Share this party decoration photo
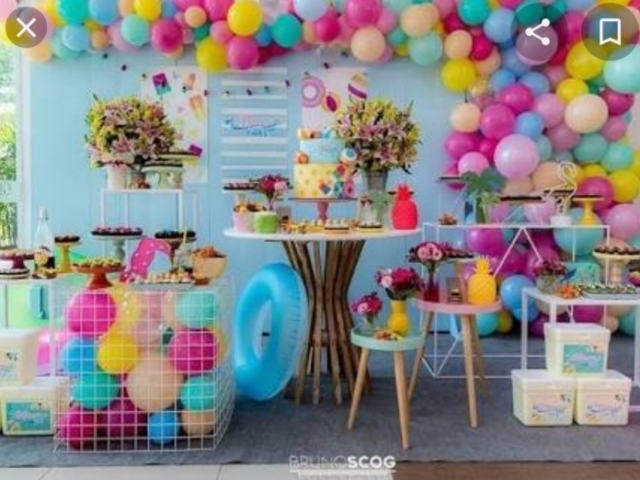The height and width of the screenshot is (480, 640). (x=538, y=32)
